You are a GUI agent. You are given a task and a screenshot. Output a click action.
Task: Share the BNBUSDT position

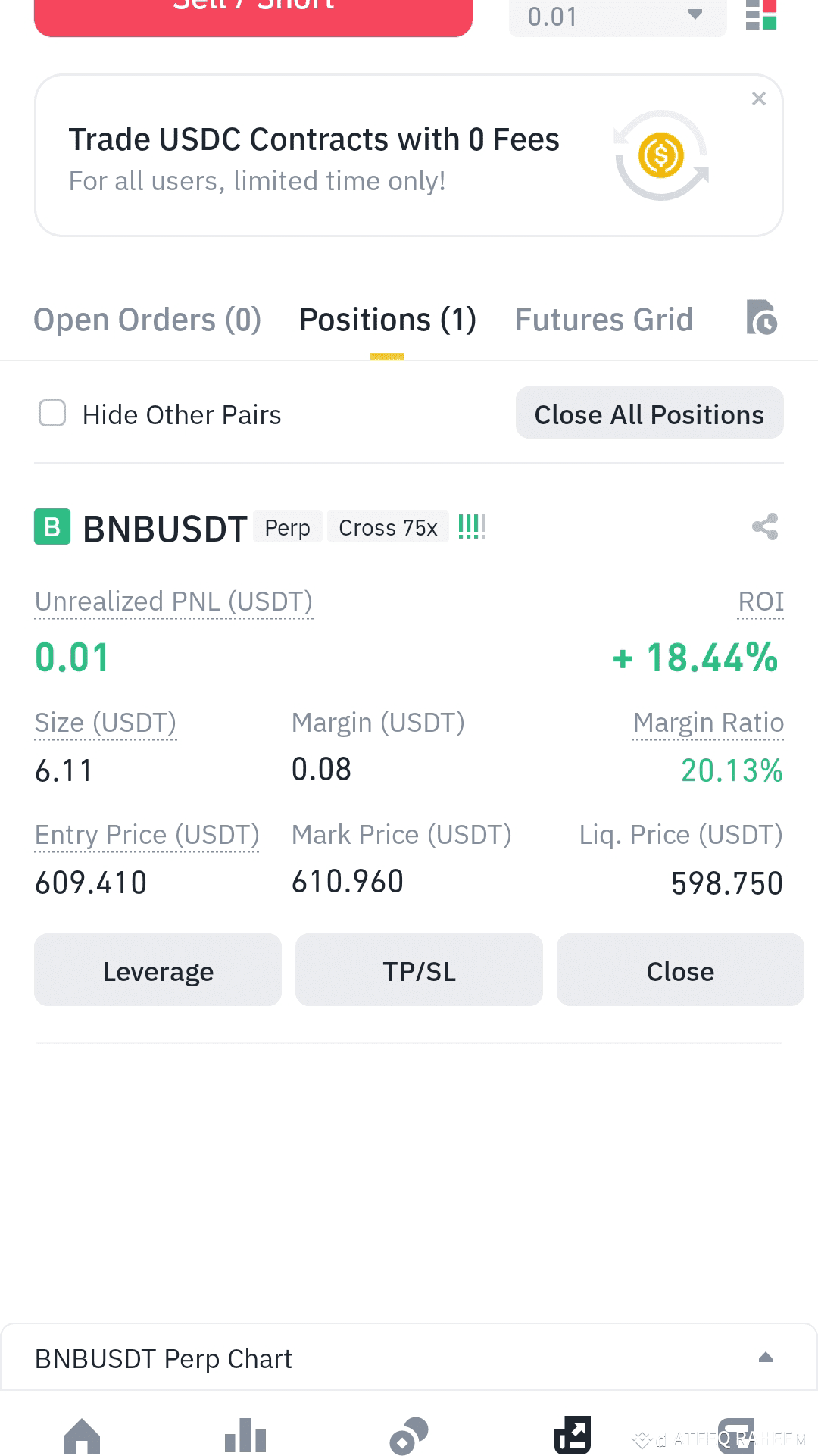(x=763, y=527)
